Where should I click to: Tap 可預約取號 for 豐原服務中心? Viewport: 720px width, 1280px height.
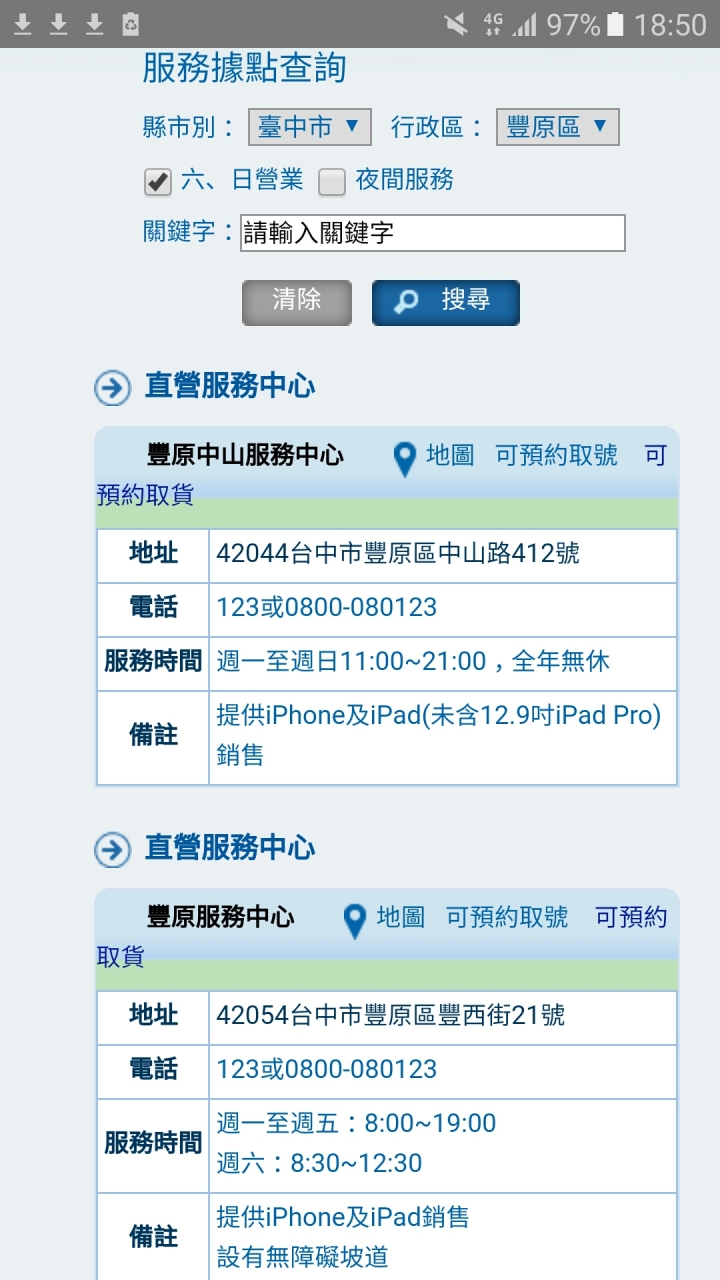click(506, 917)
